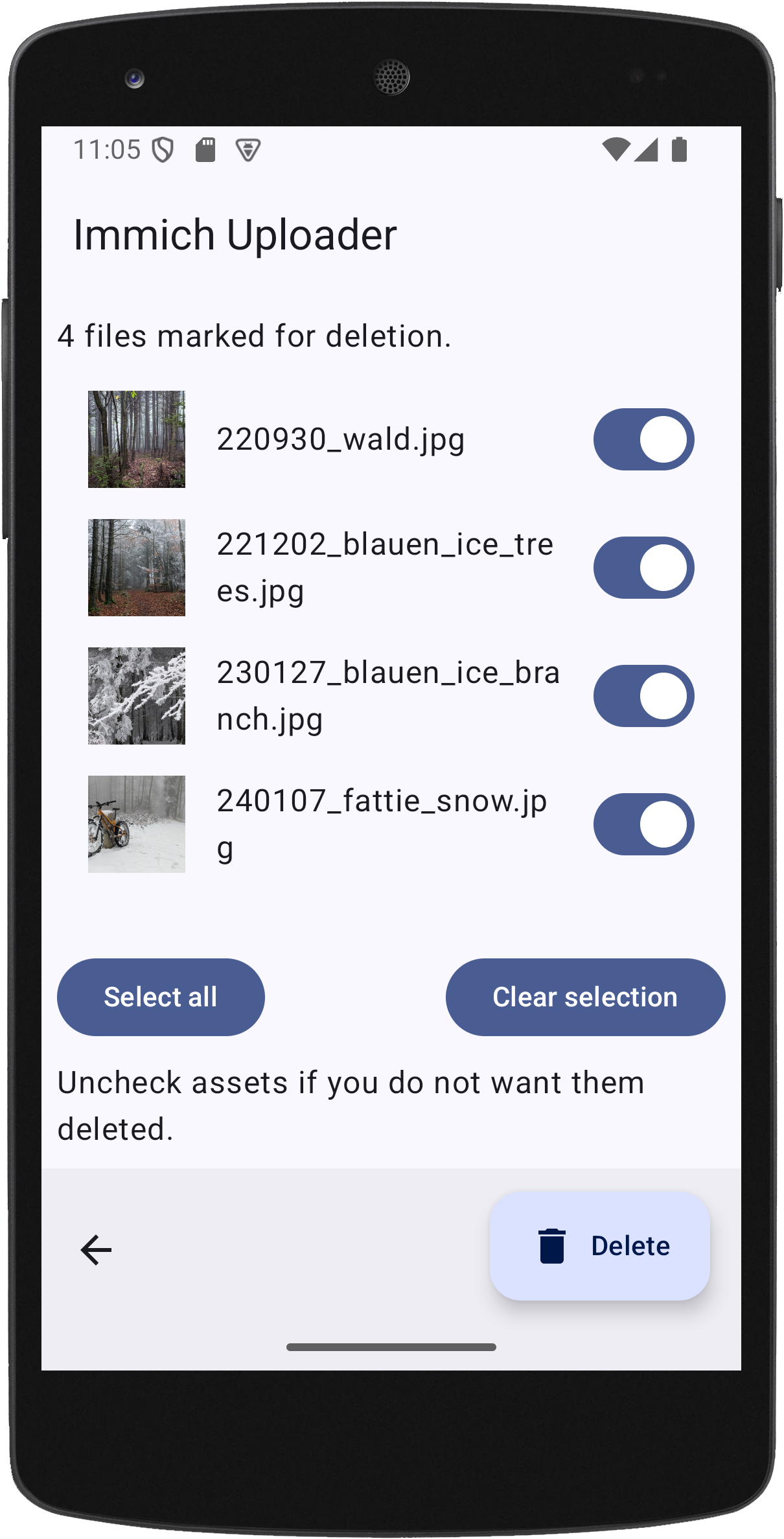Turn off the 240107_fattie_snow.jpg switch
This screenshot has width=784, height=1539.
pyautogui.click(x=643, y=824)
